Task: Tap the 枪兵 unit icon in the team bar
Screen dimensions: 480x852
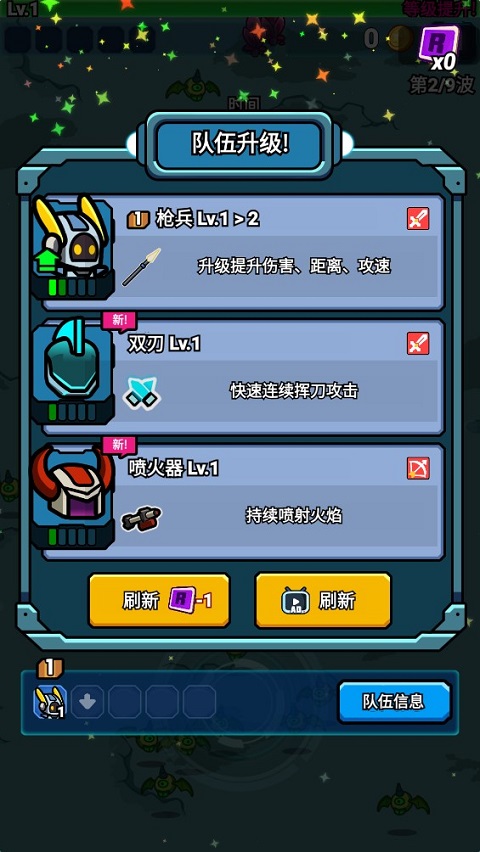Action: coord(51,701)
